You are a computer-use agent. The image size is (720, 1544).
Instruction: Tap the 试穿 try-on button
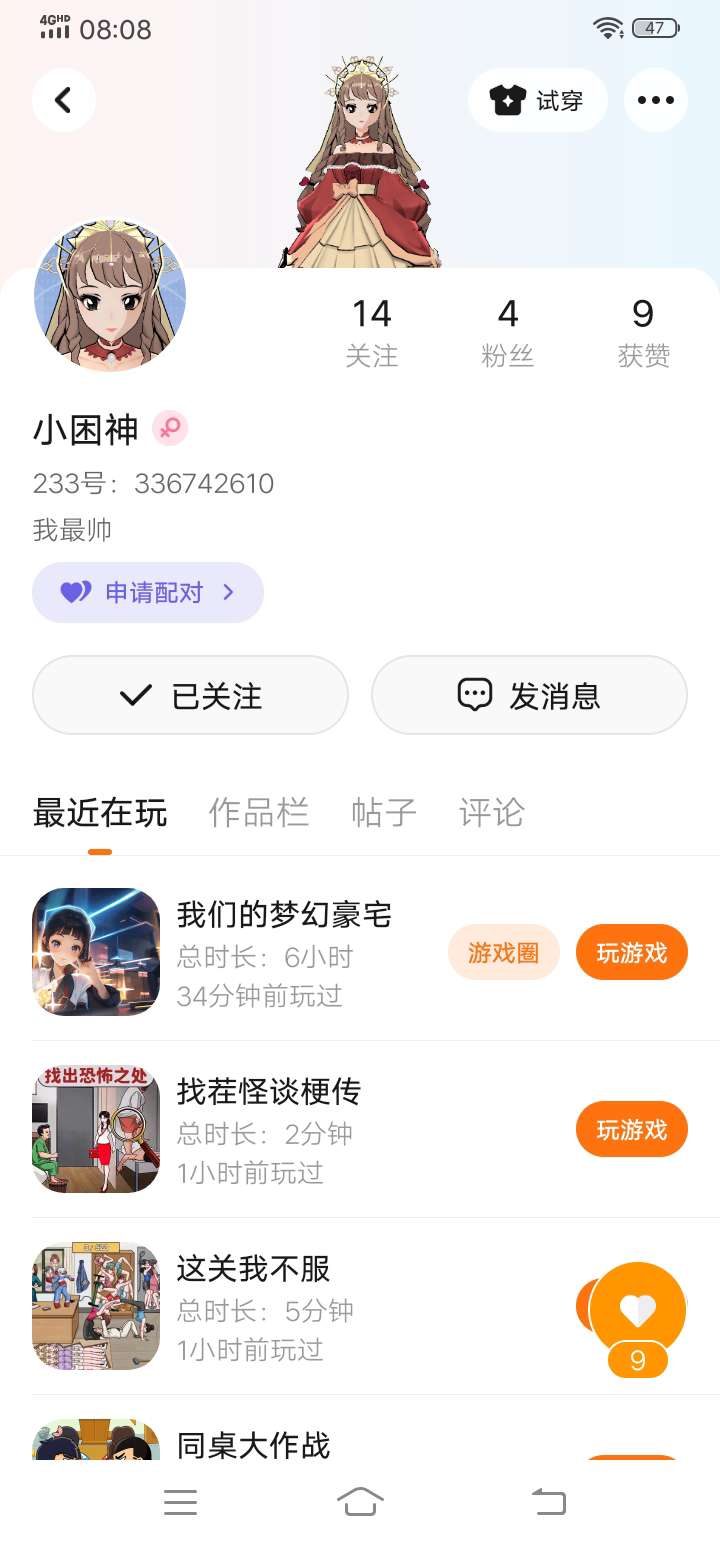click(538, 100)
